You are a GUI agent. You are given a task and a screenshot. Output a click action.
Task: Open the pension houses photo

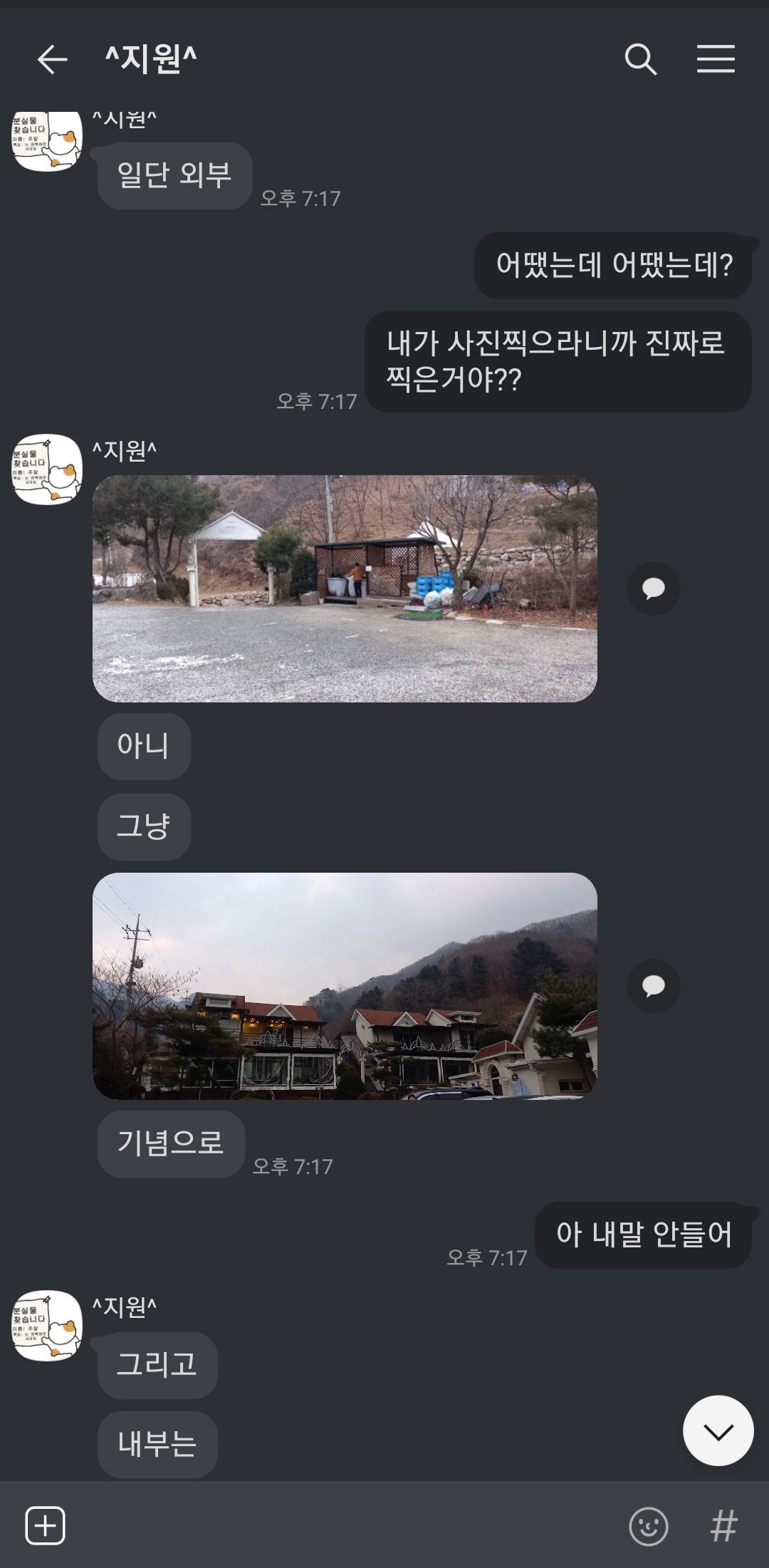345,986
